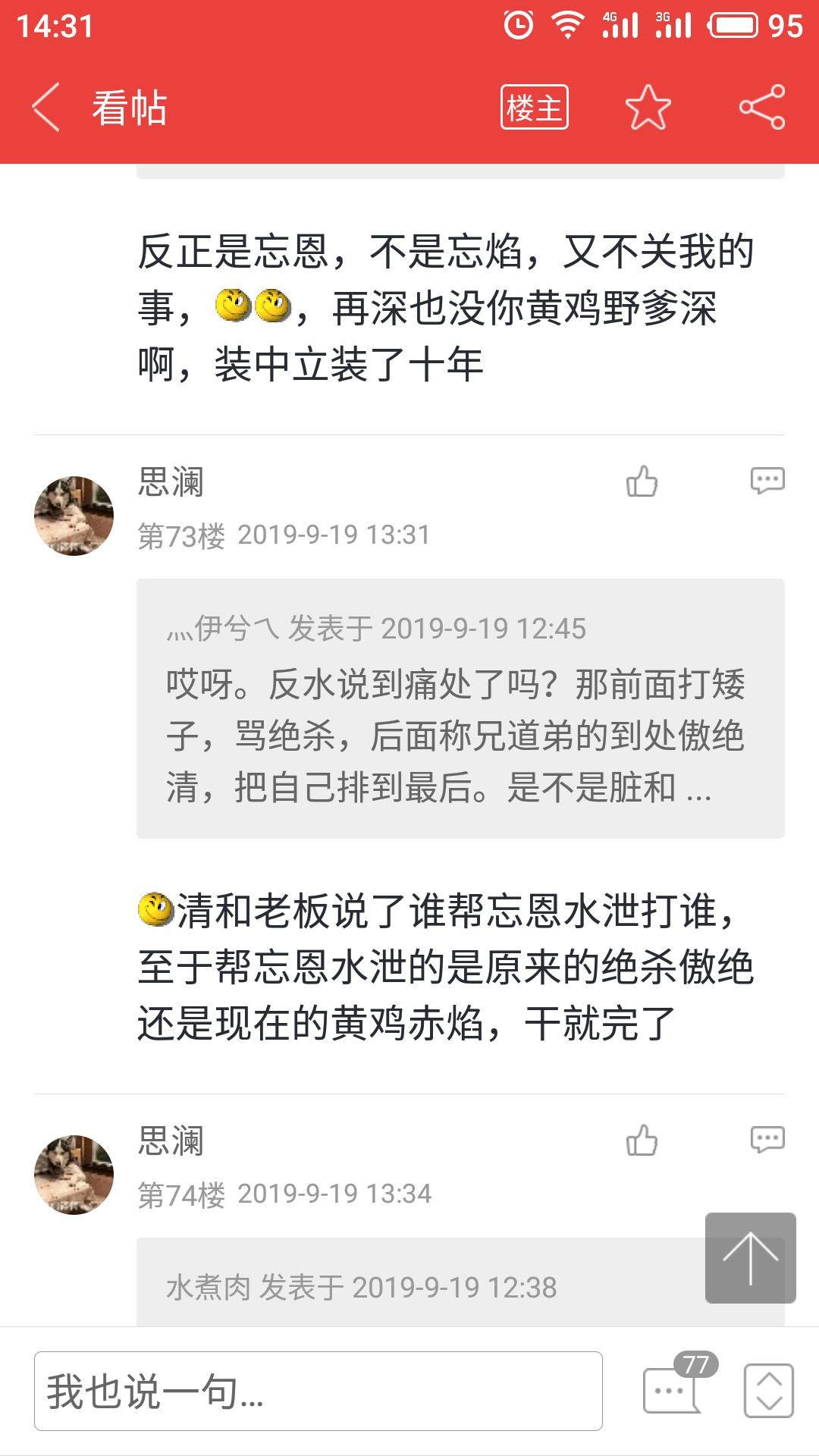The image size is (819, 1456).
Task: Open quoted post by 伊兮乀 from 12:45
Action: coord(460,708)
